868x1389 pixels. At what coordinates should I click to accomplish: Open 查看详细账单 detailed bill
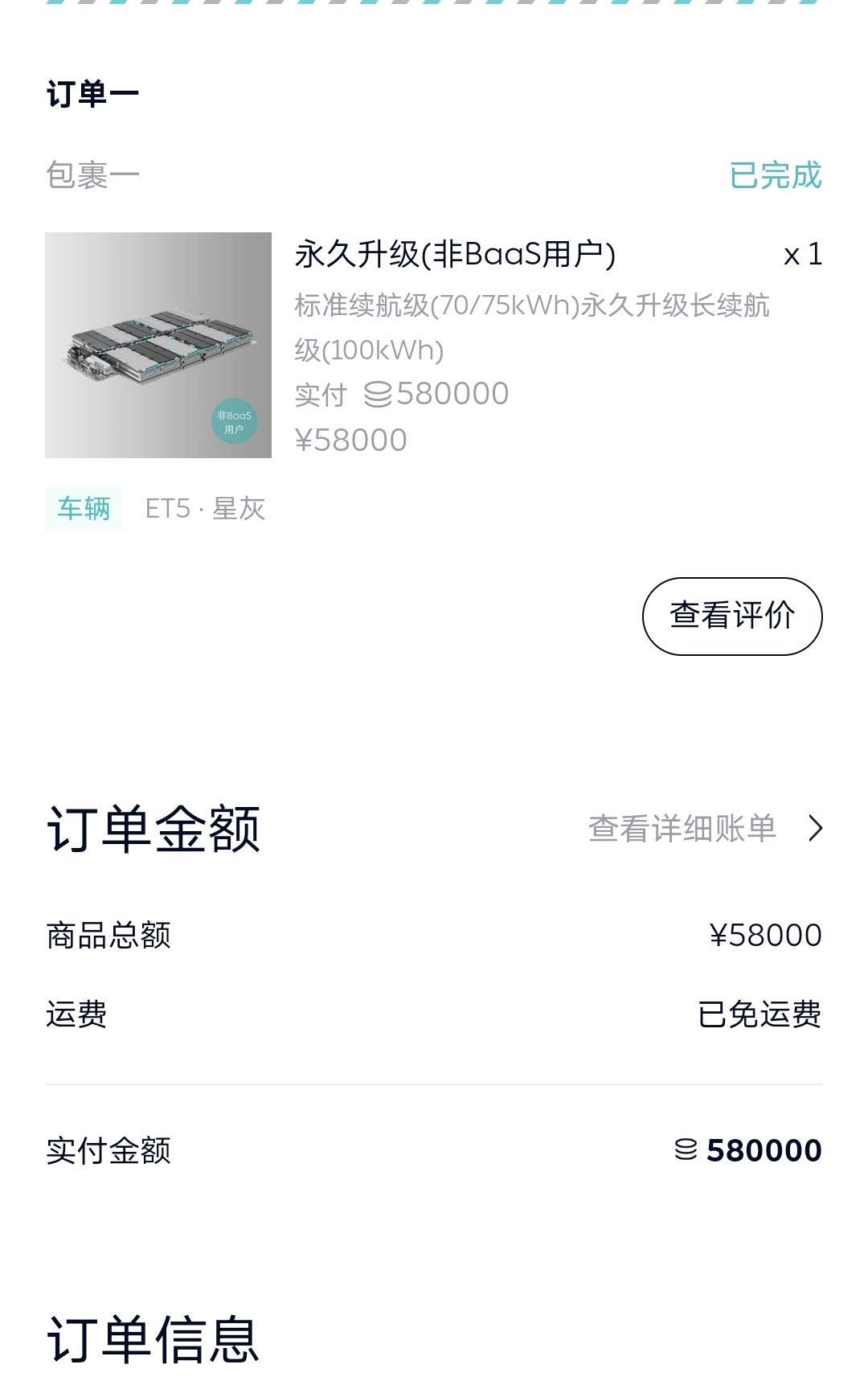[x=704, y=828]
